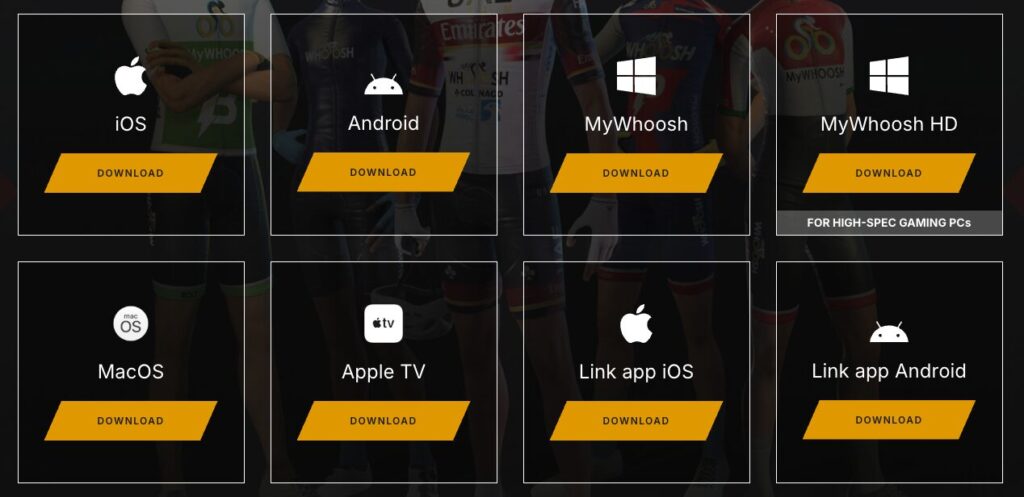This screenshot has height=497, width=1024.
Task: Download the Android app
Action: 383,173
